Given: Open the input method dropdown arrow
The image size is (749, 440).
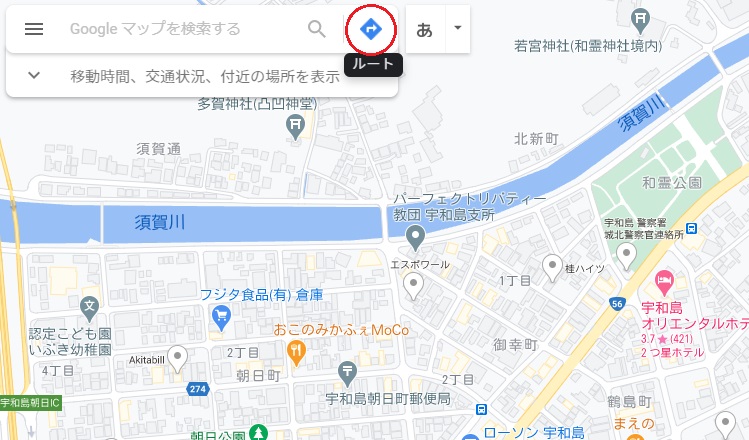Looking at the screenshot, I should (x=457, y=28).
